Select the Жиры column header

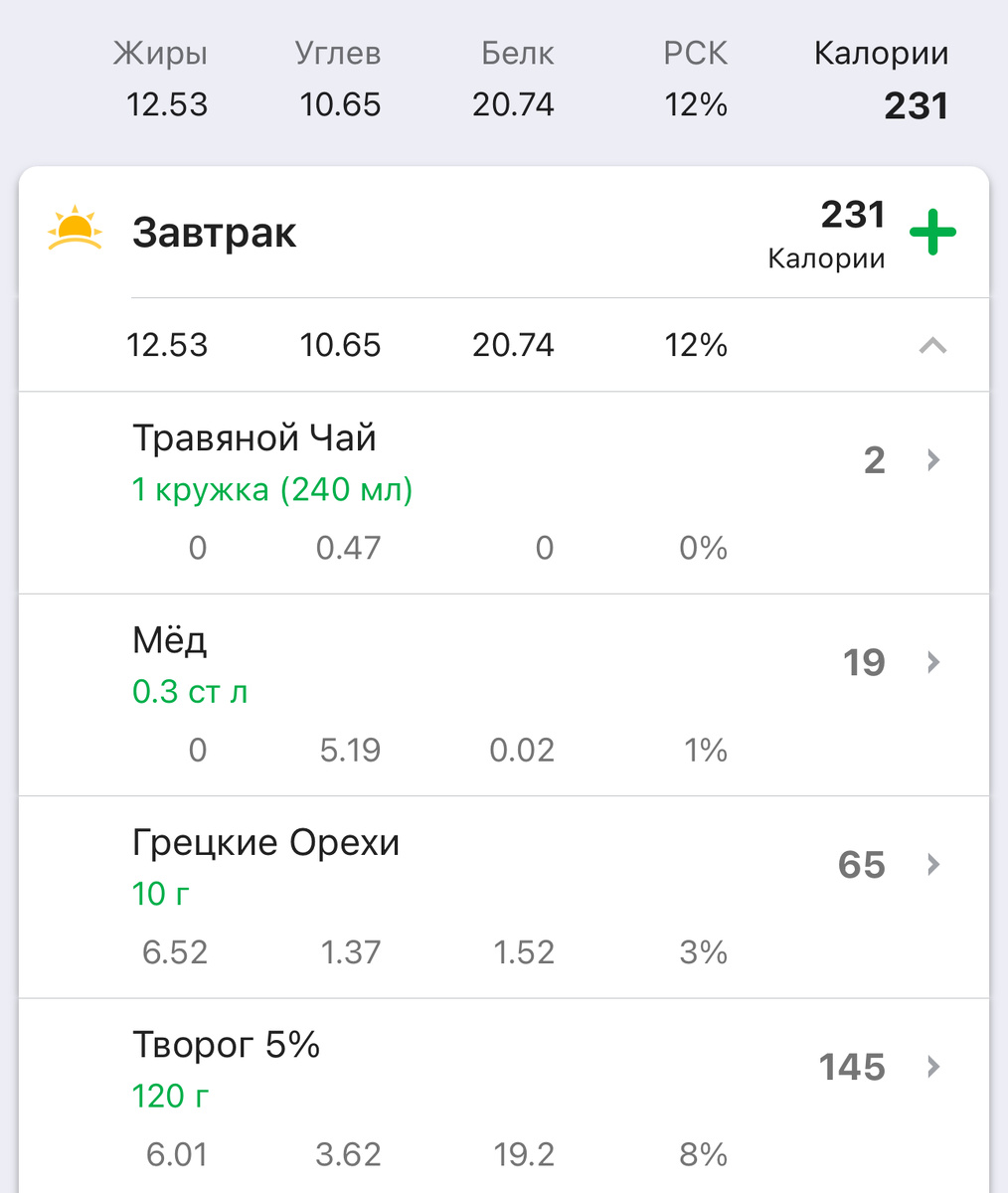(x=159, y=53)
